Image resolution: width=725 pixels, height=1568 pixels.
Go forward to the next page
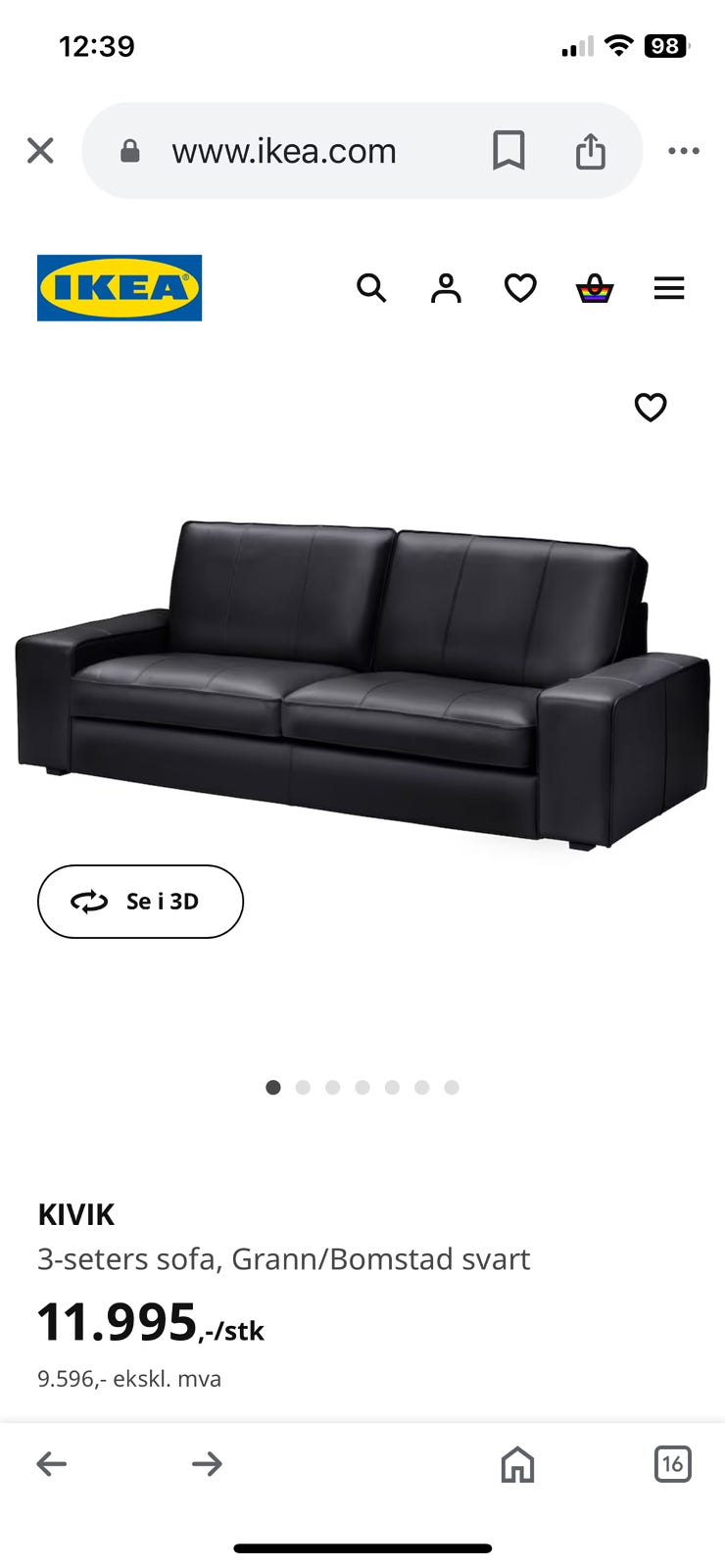coord(207,1464)
